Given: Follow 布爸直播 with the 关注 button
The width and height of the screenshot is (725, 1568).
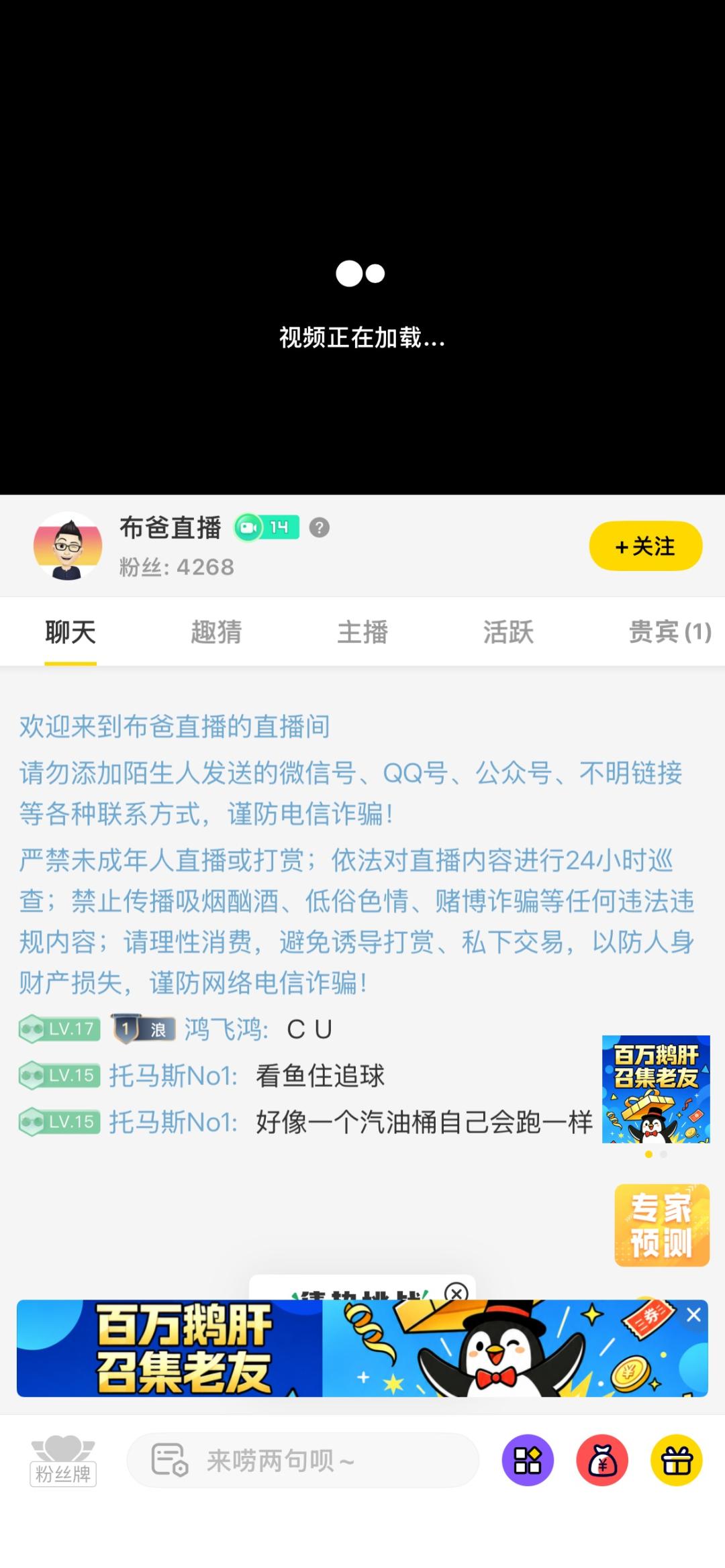Looking at the screenshot, I should [x=646, y=545].
